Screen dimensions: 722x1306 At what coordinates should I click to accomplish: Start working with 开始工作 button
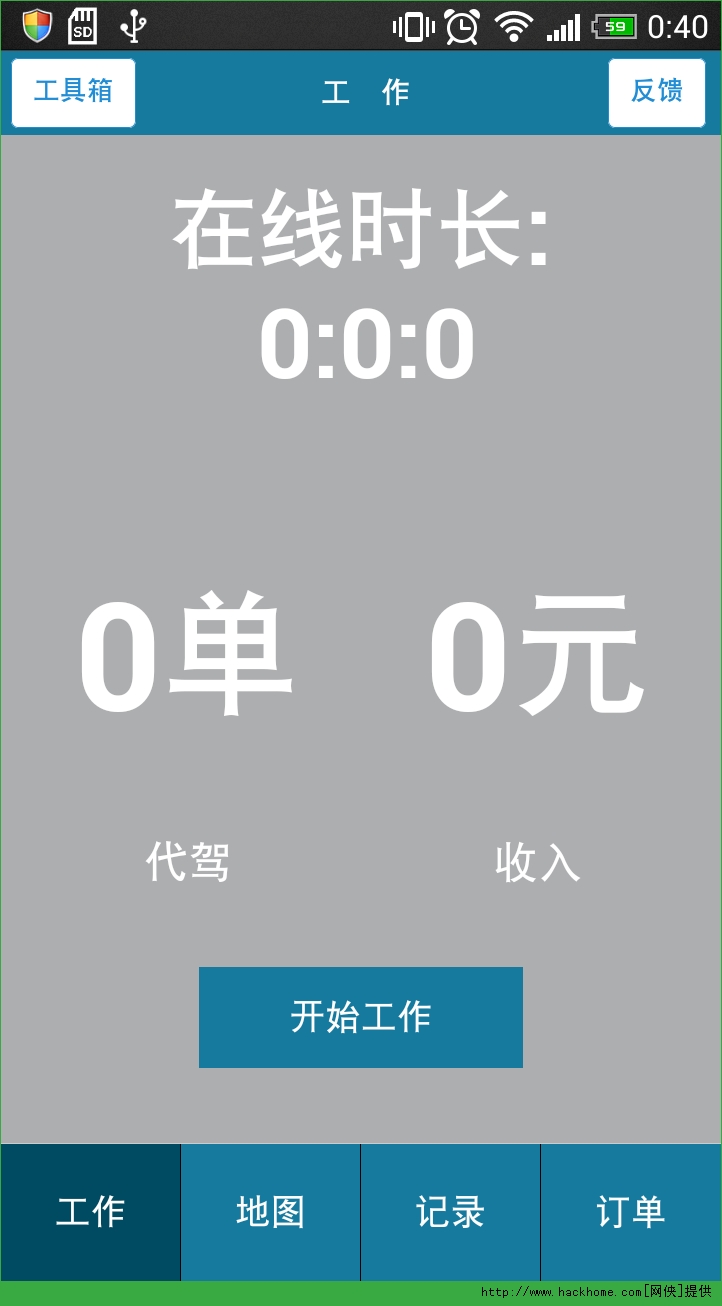tap(360, 1017)
